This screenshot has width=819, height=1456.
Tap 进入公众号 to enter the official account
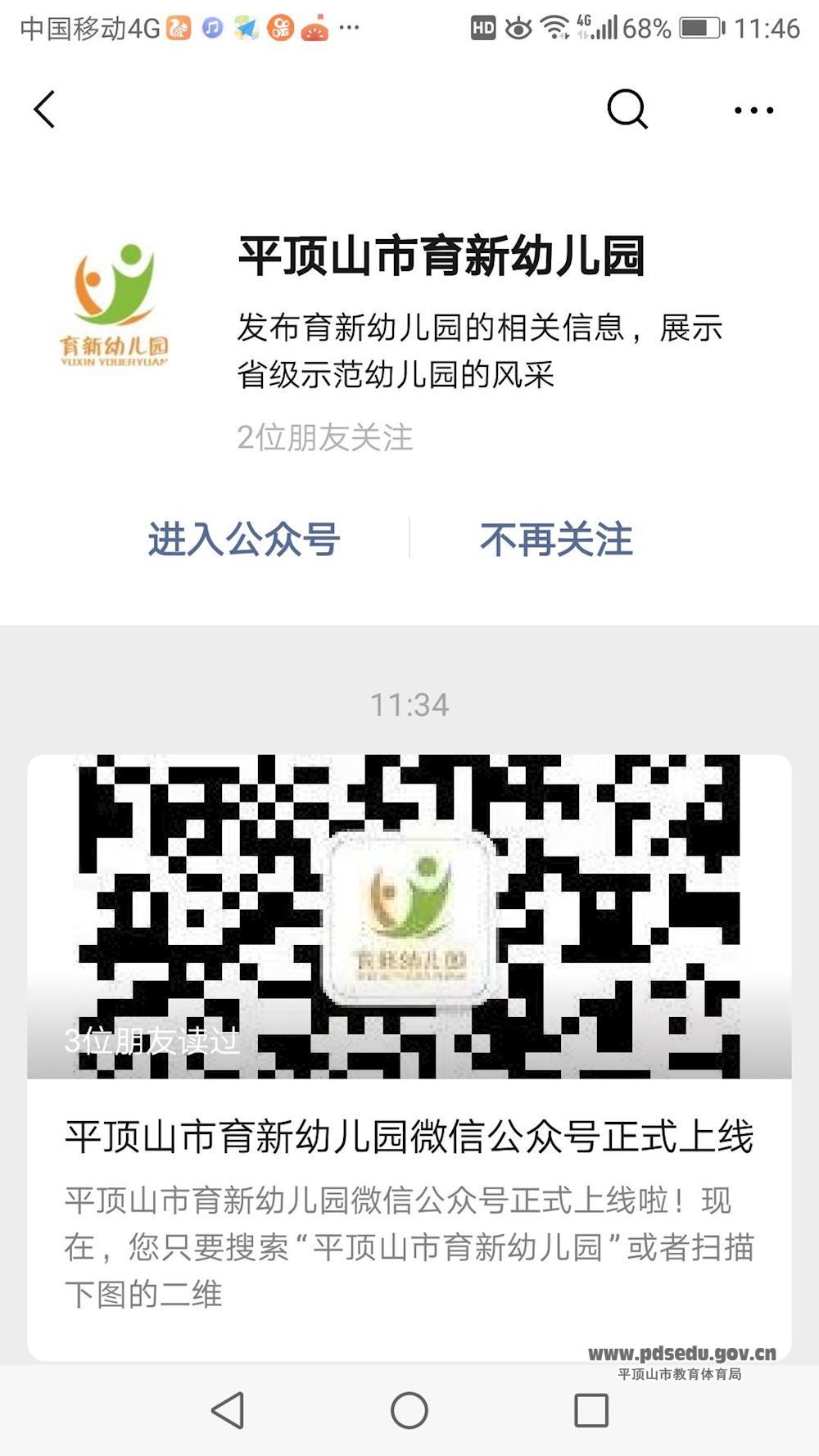tap(243, 540)
